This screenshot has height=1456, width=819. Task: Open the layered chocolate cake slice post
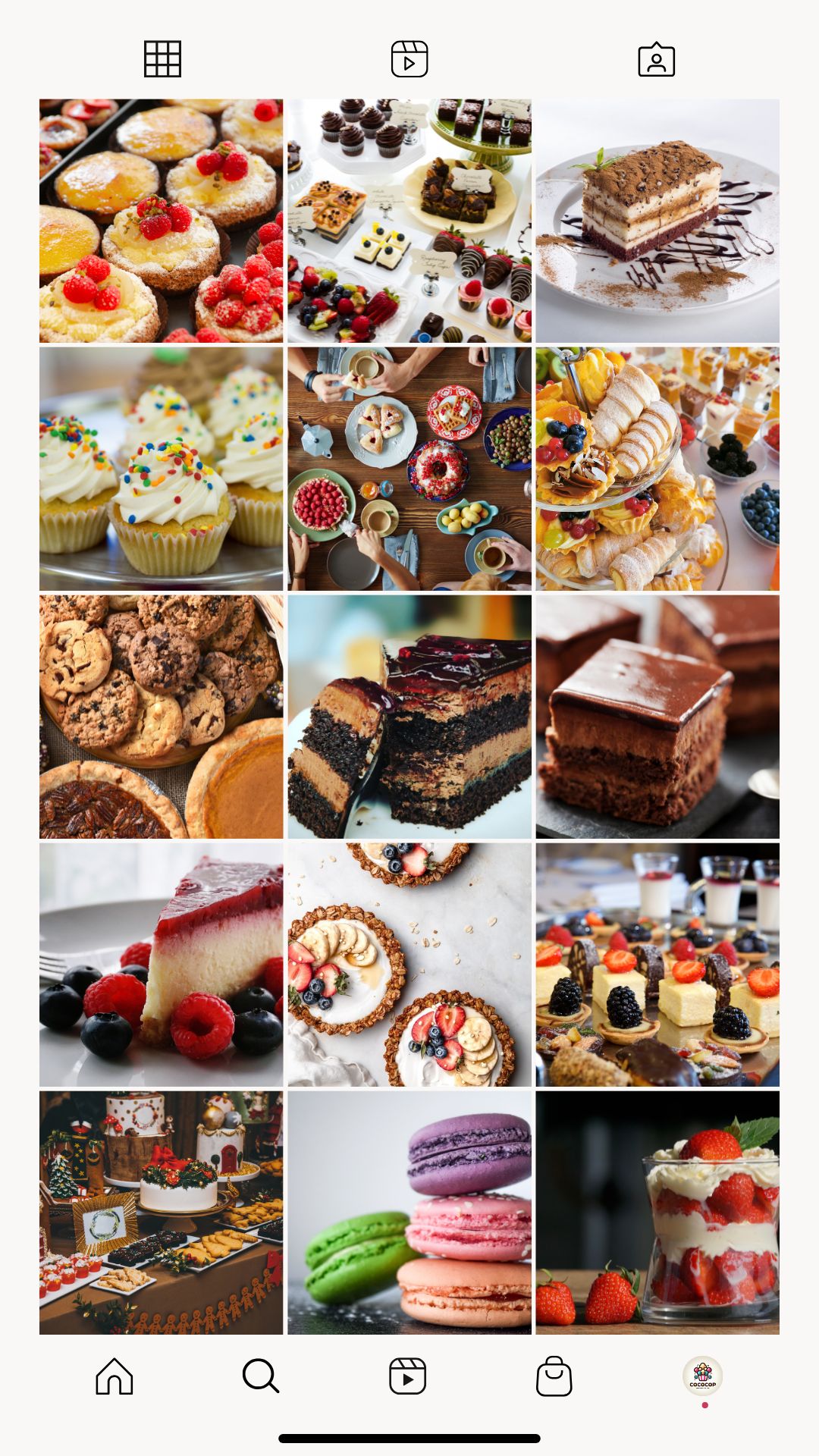click(409, 717)
